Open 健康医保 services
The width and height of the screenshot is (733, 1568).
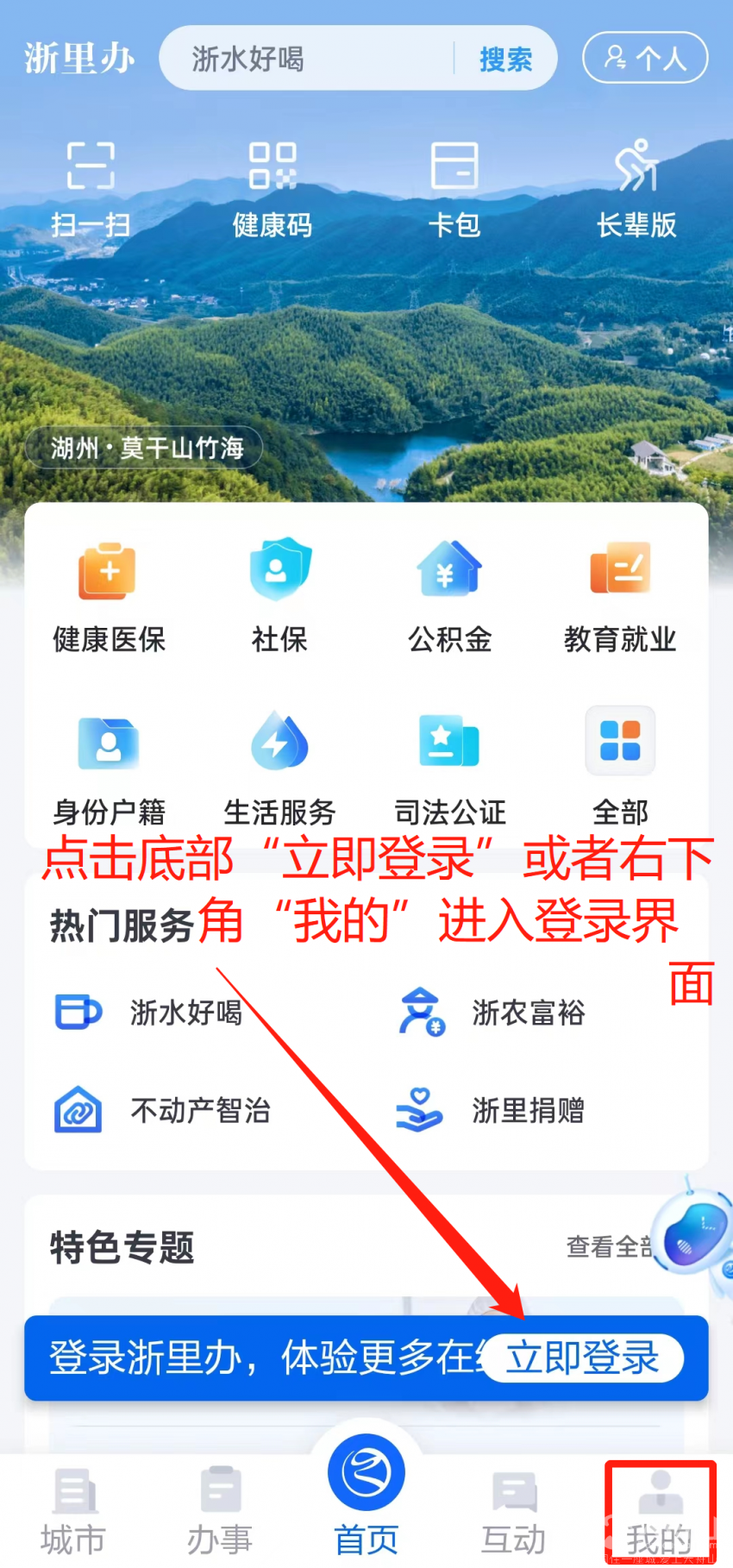tap(109, 595)
